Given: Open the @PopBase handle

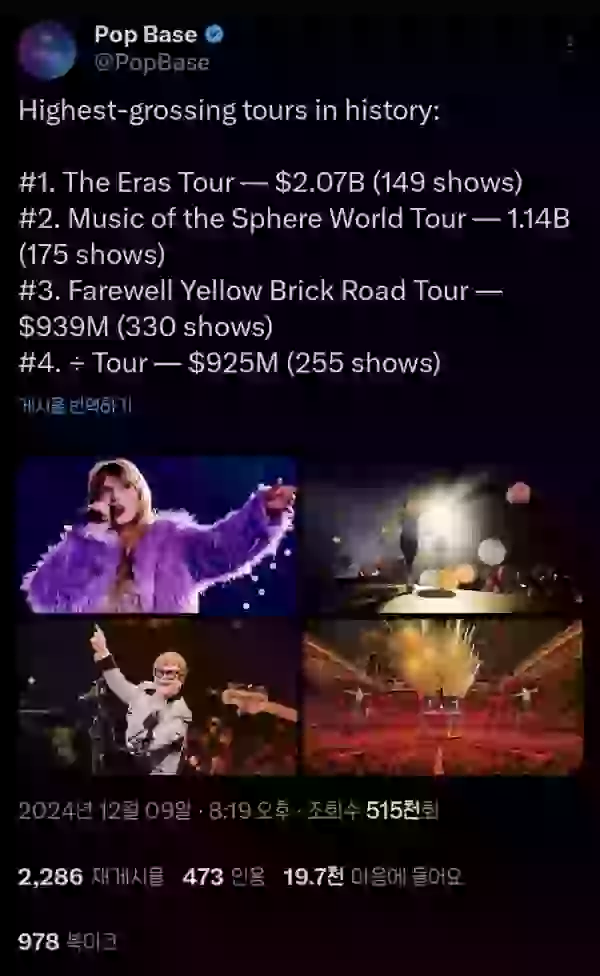Looking at the screenshot, I should (x=152, y=62).
